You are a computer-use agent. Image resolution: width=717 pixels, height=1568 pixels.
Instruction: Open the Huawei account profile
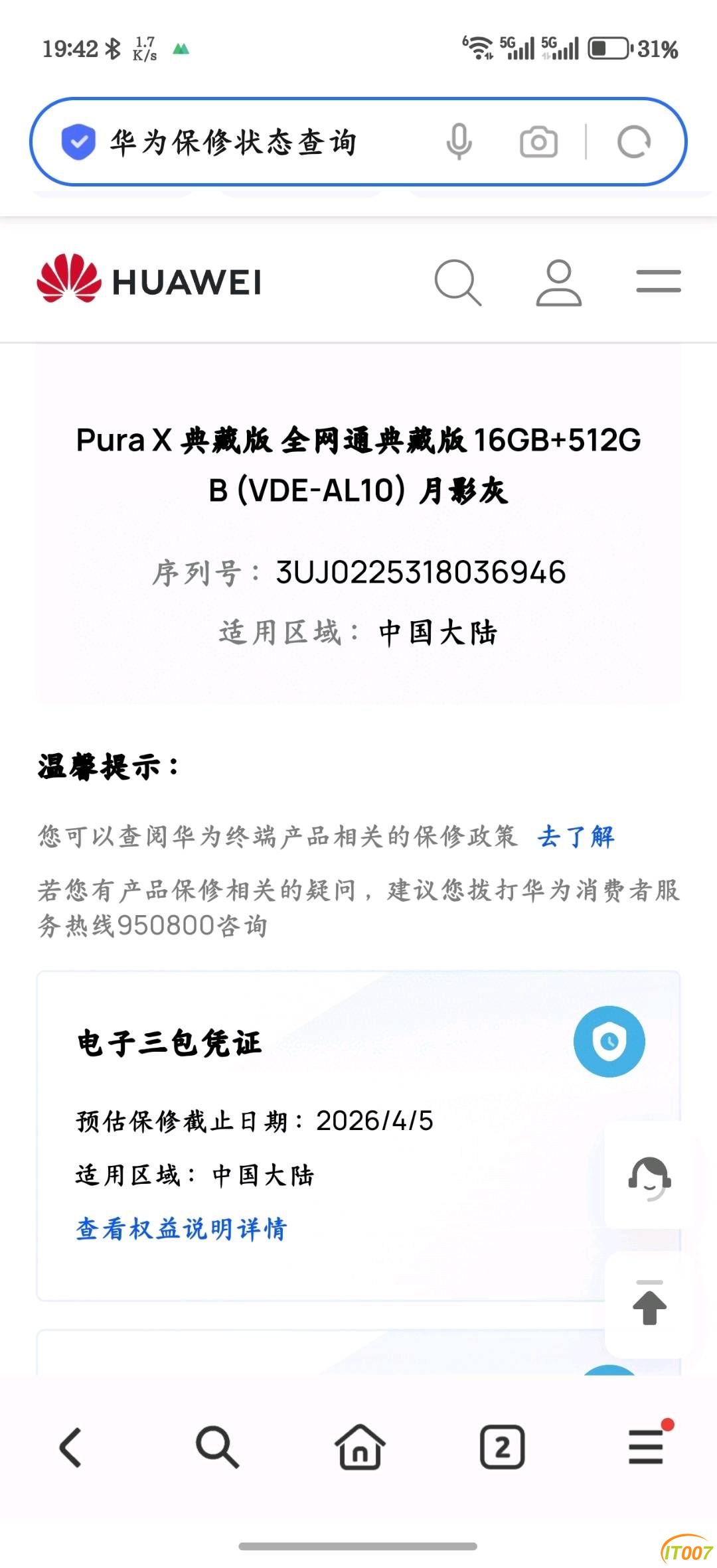[558, 282]
